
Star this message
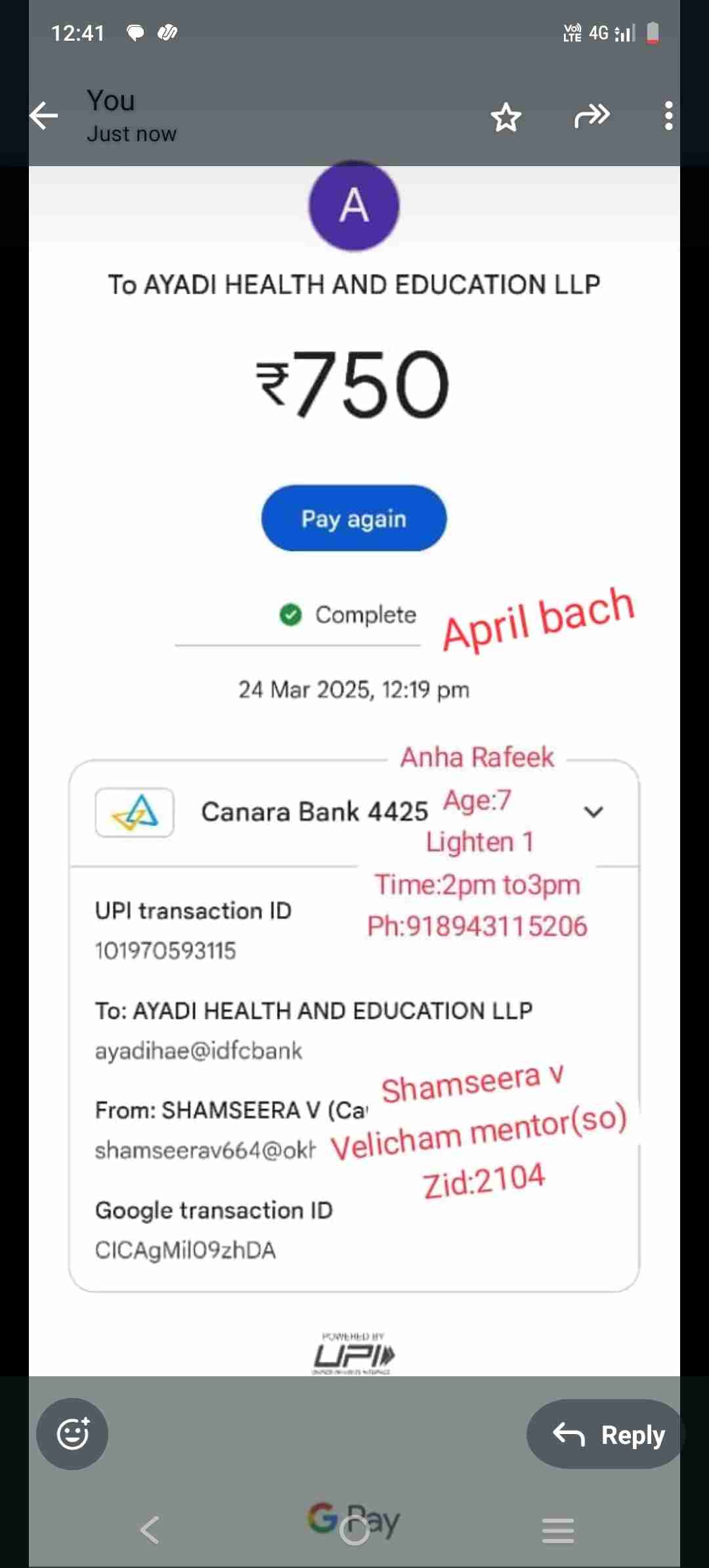click(506, 118)
